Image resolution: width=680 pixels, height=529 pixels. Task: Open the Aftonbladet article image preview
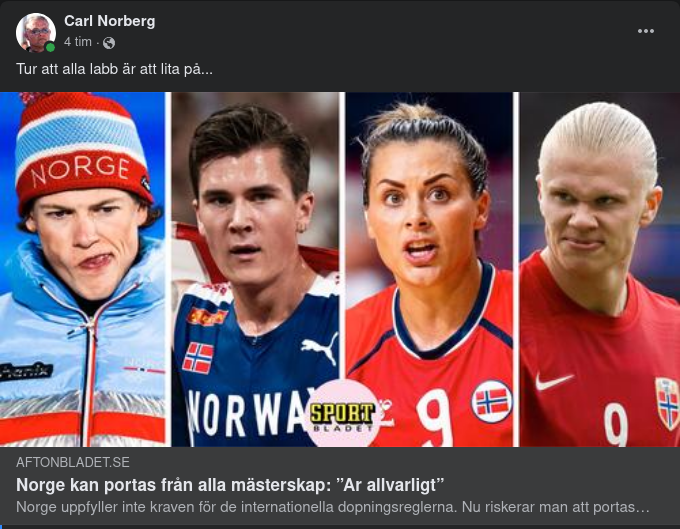[x=340, y=270]
